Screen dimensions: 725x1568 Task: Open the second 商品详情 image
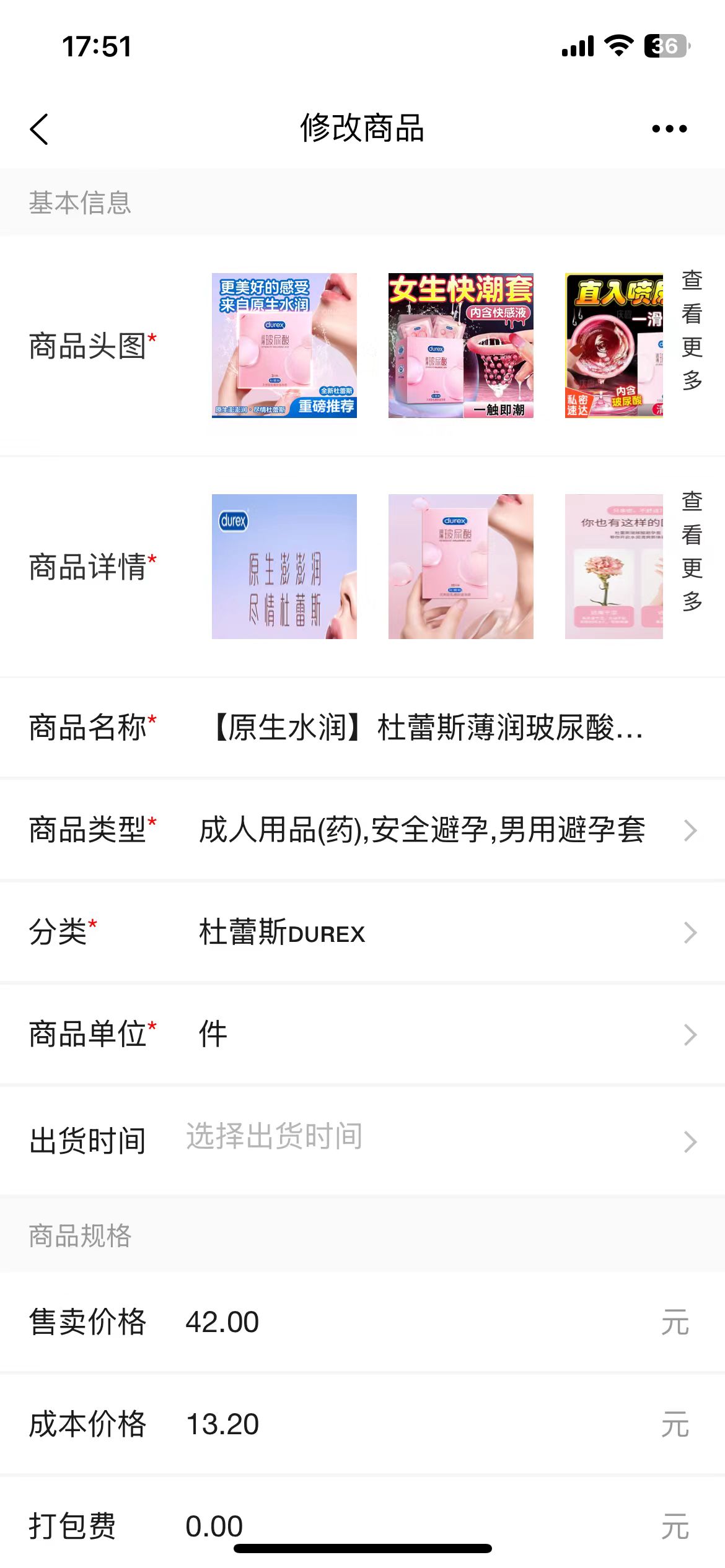460,567
